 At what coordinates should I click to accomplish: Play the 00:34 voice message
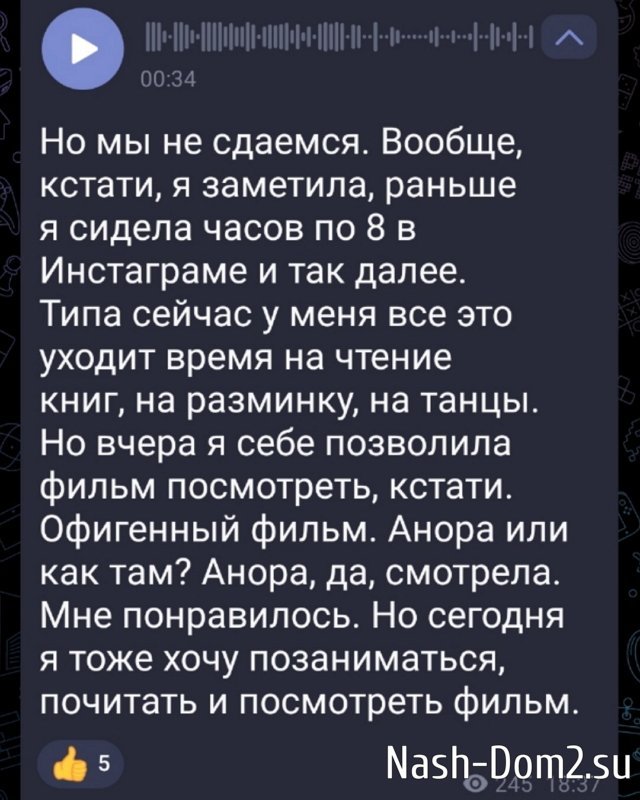[x=85, y=51]
